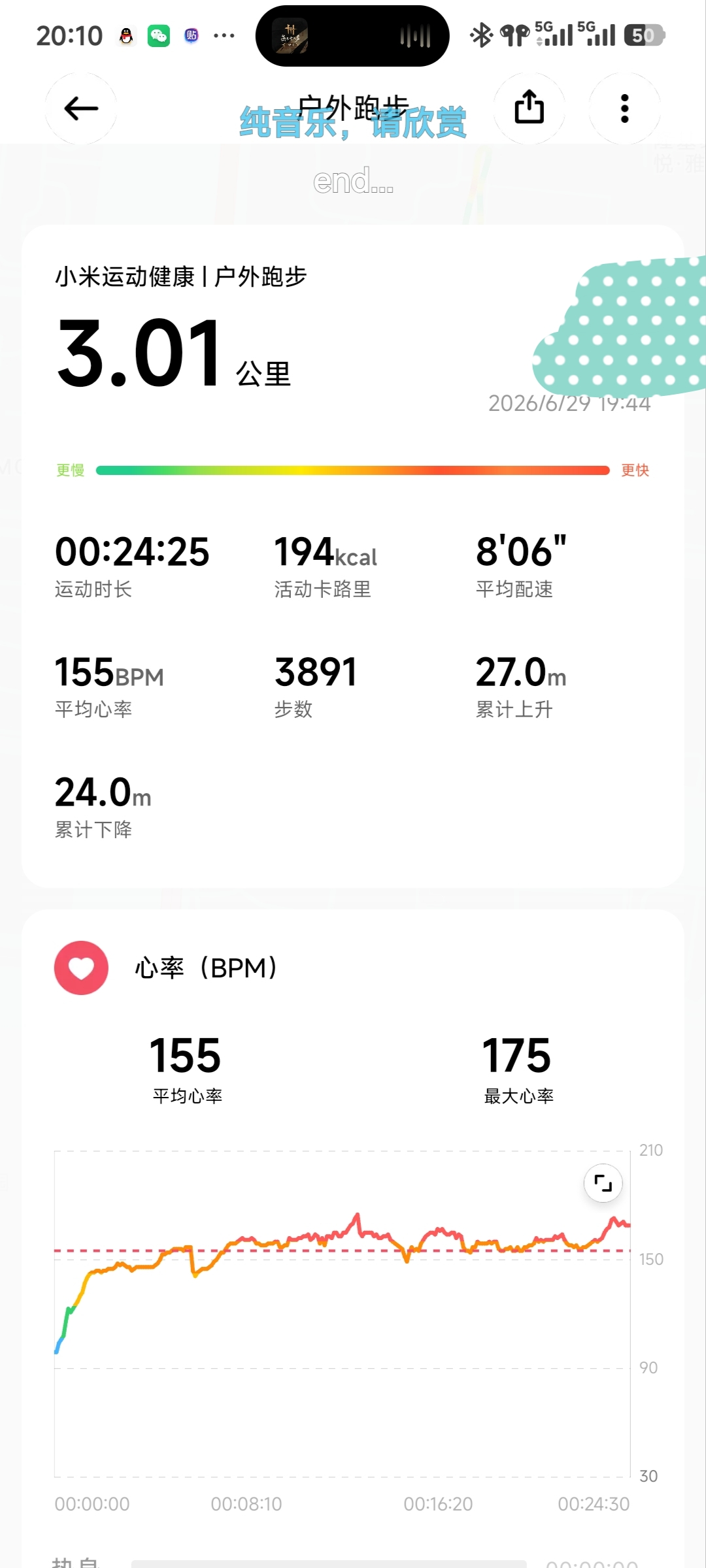This screenshot has width=706, height=1568.
Task: Go back using the top-left arrow
Action: (81, 108)
